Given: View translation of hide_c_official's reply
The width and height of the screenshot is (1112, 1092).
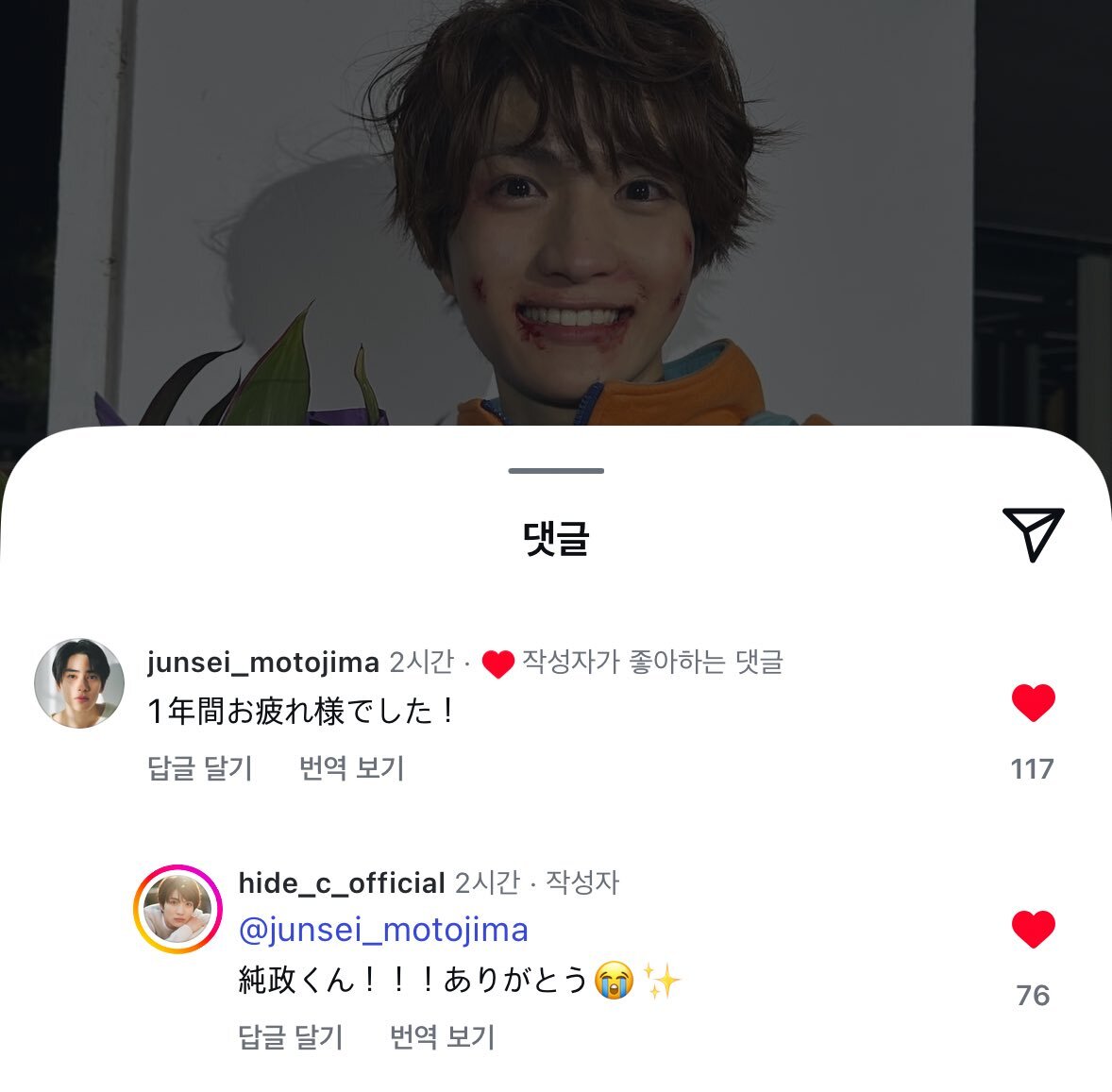Looking at the screenshot, I should point(442,1037).
